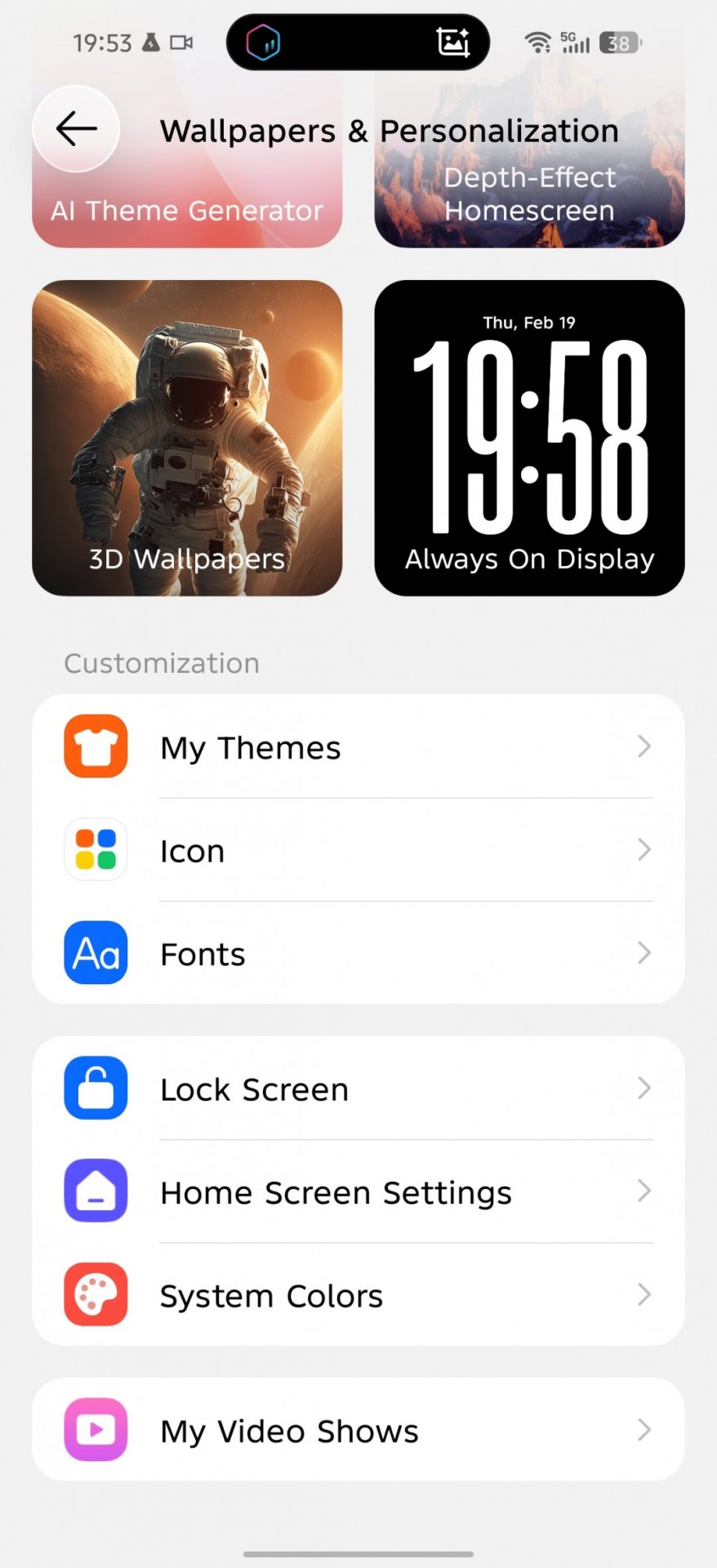Open the Always On Display tile

tap(529, 438)
